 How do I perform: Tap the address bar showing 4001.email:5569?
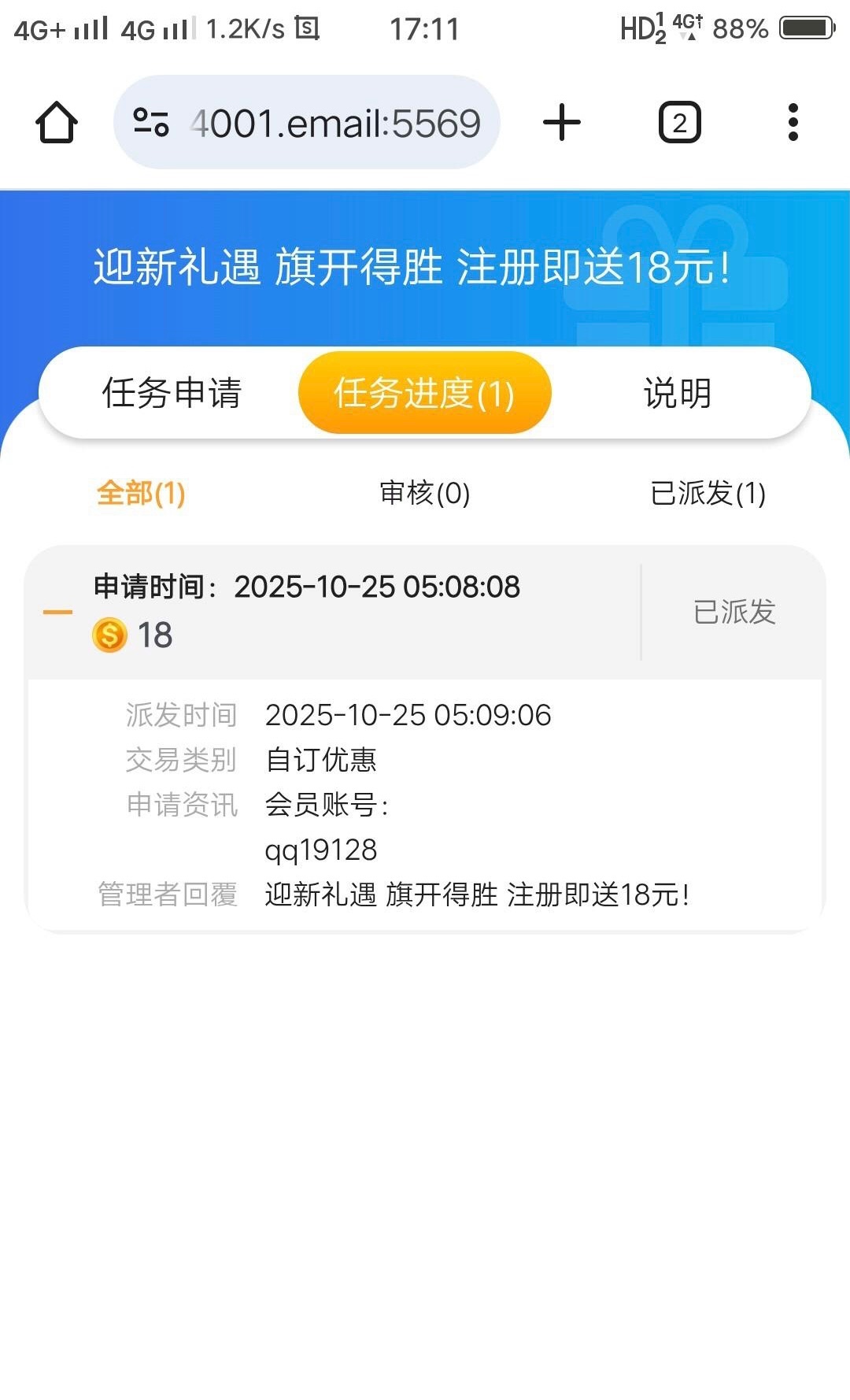click(x=334, y=123)
